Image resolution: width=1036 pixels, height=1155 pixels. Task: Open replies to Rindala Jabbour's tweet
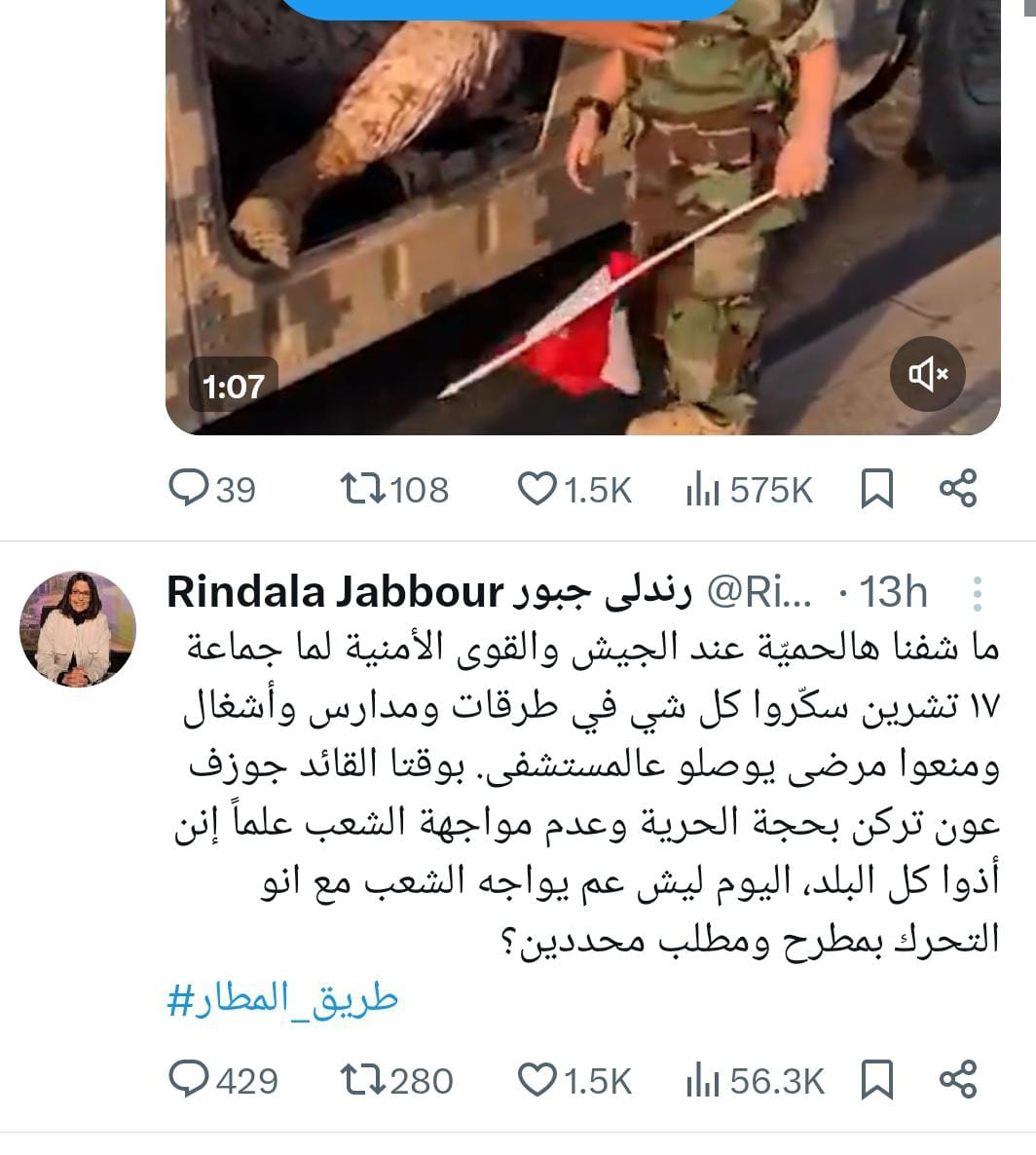coord(192,1079)
